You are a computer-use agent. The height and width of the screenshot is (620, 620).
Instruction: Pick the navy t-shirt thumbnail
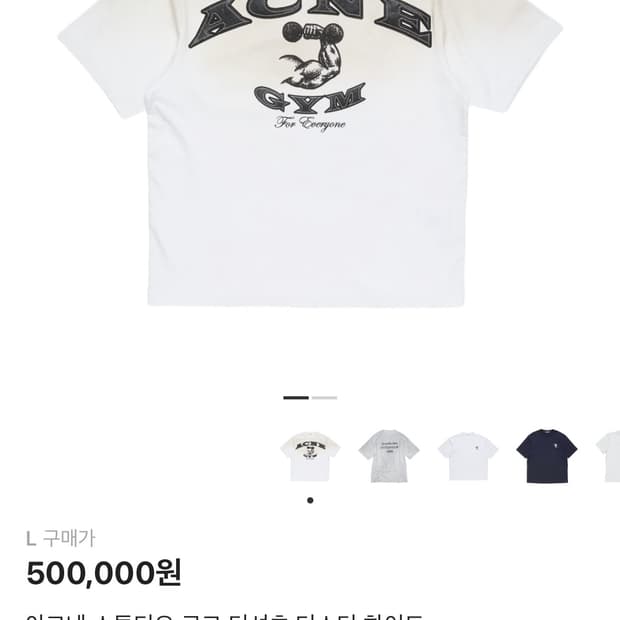coord(546,456)
